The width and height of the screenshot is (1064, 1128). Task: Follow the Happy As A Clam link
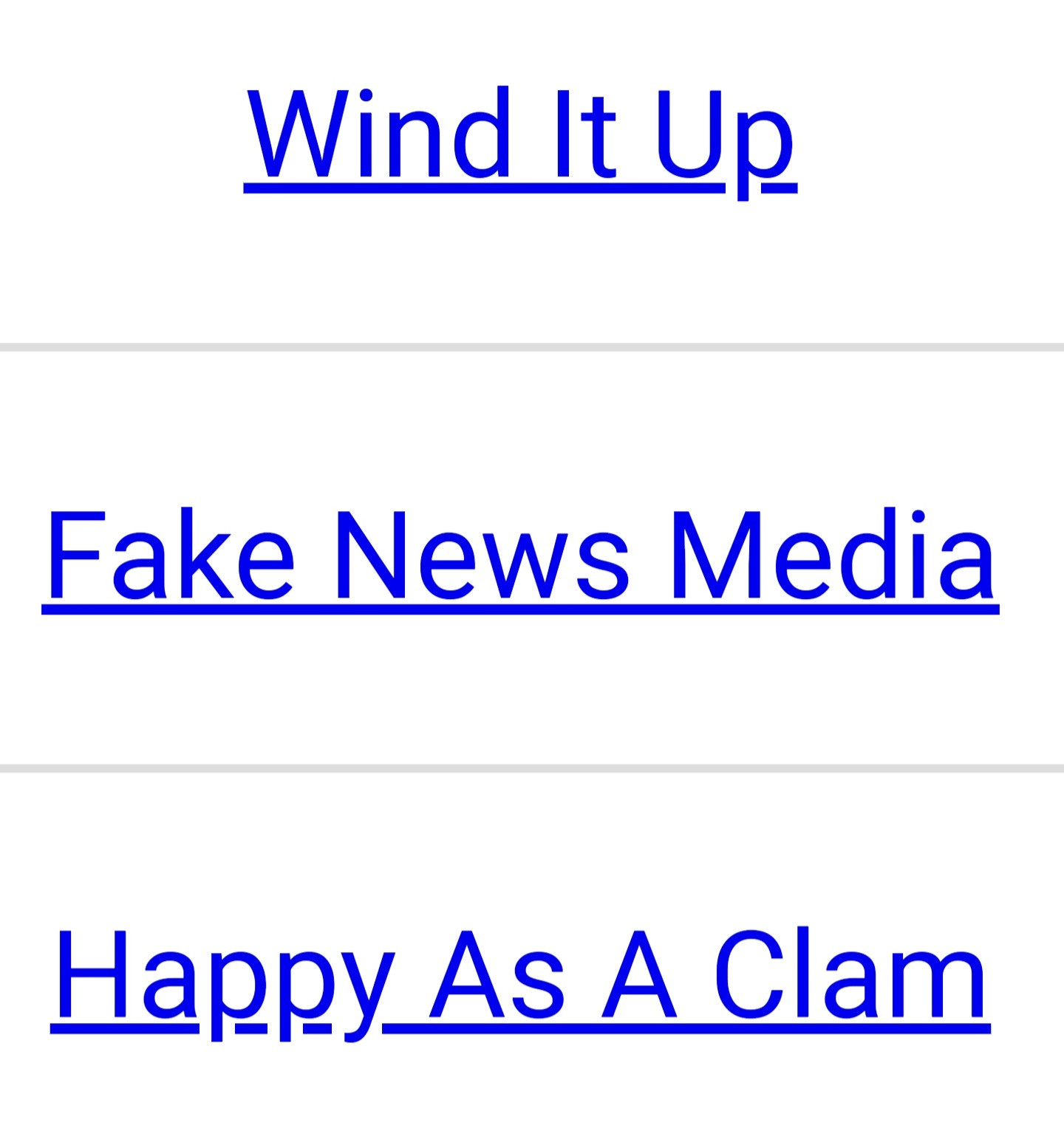click(520, 977)
